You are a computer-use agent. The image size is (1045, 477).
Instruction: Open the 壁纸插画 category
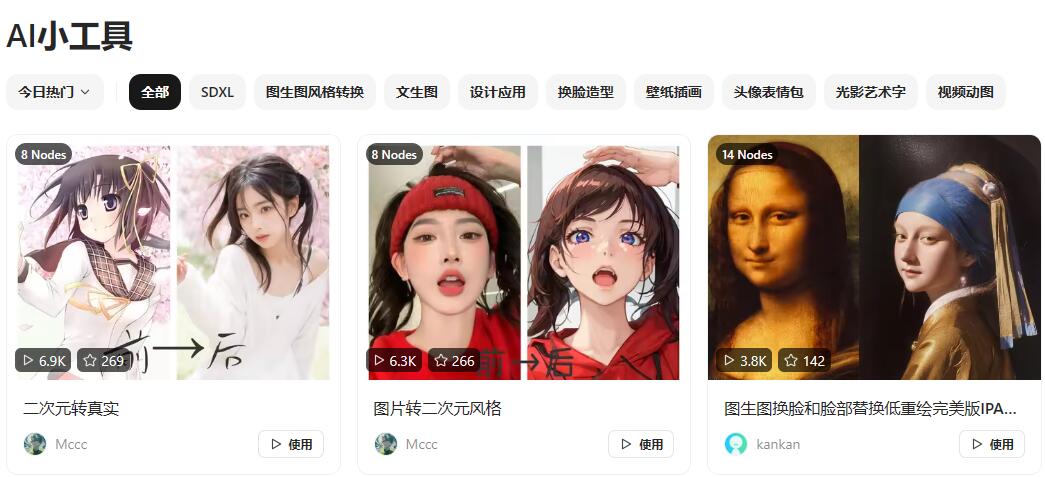click(673, 92)
